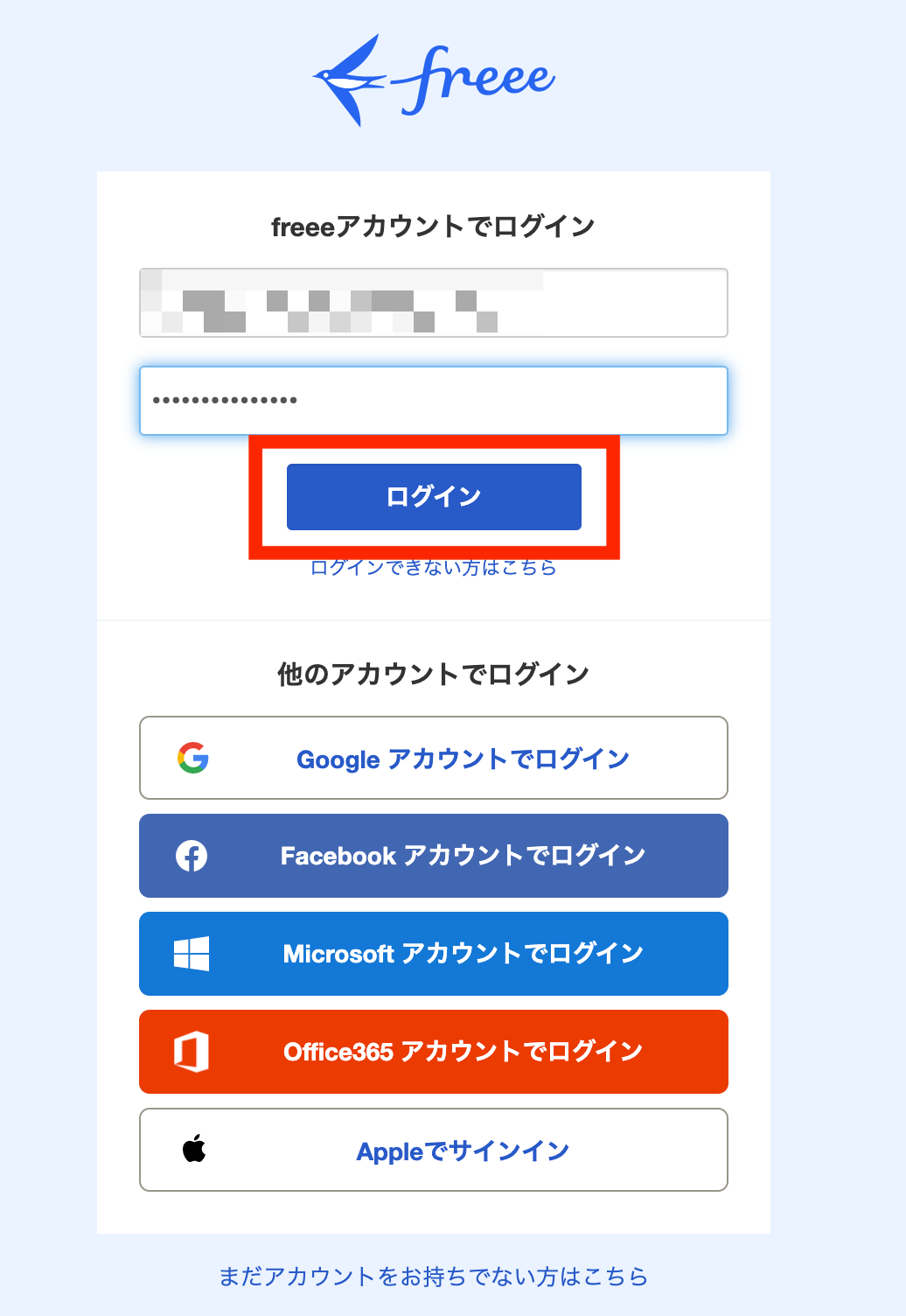The height and width of the screenshot is (1316, 906).
Task: Log in with Google account
Action: (434, 758)
